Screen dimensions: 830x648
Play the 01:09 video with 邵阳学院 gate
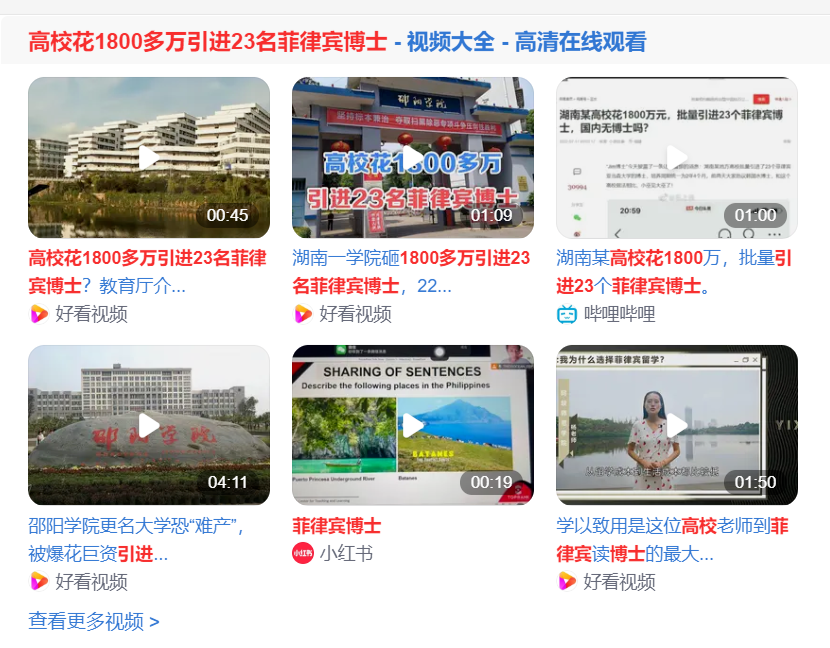coord(412,157)
